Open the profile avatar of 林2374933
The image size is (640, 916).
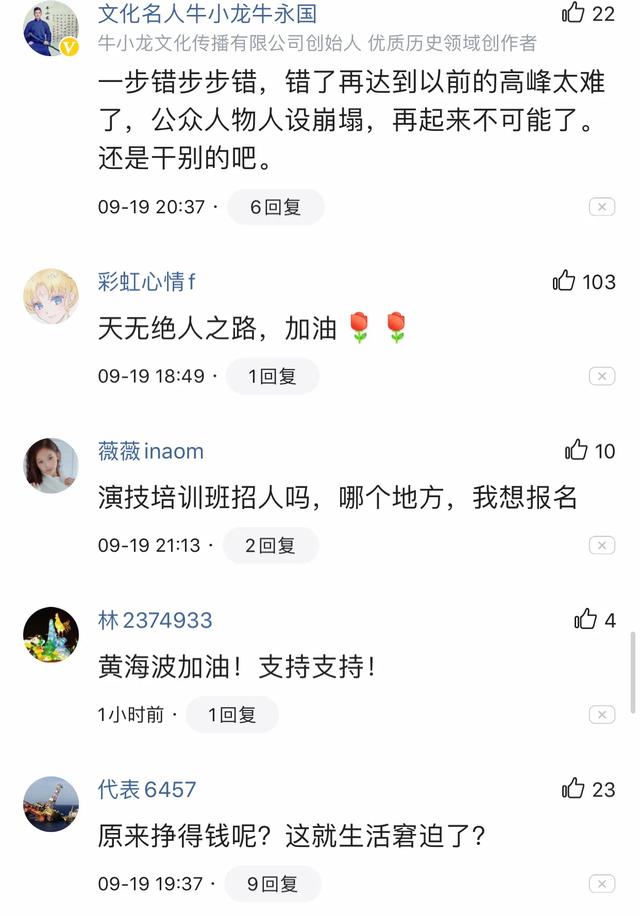[x=51, y=635]
